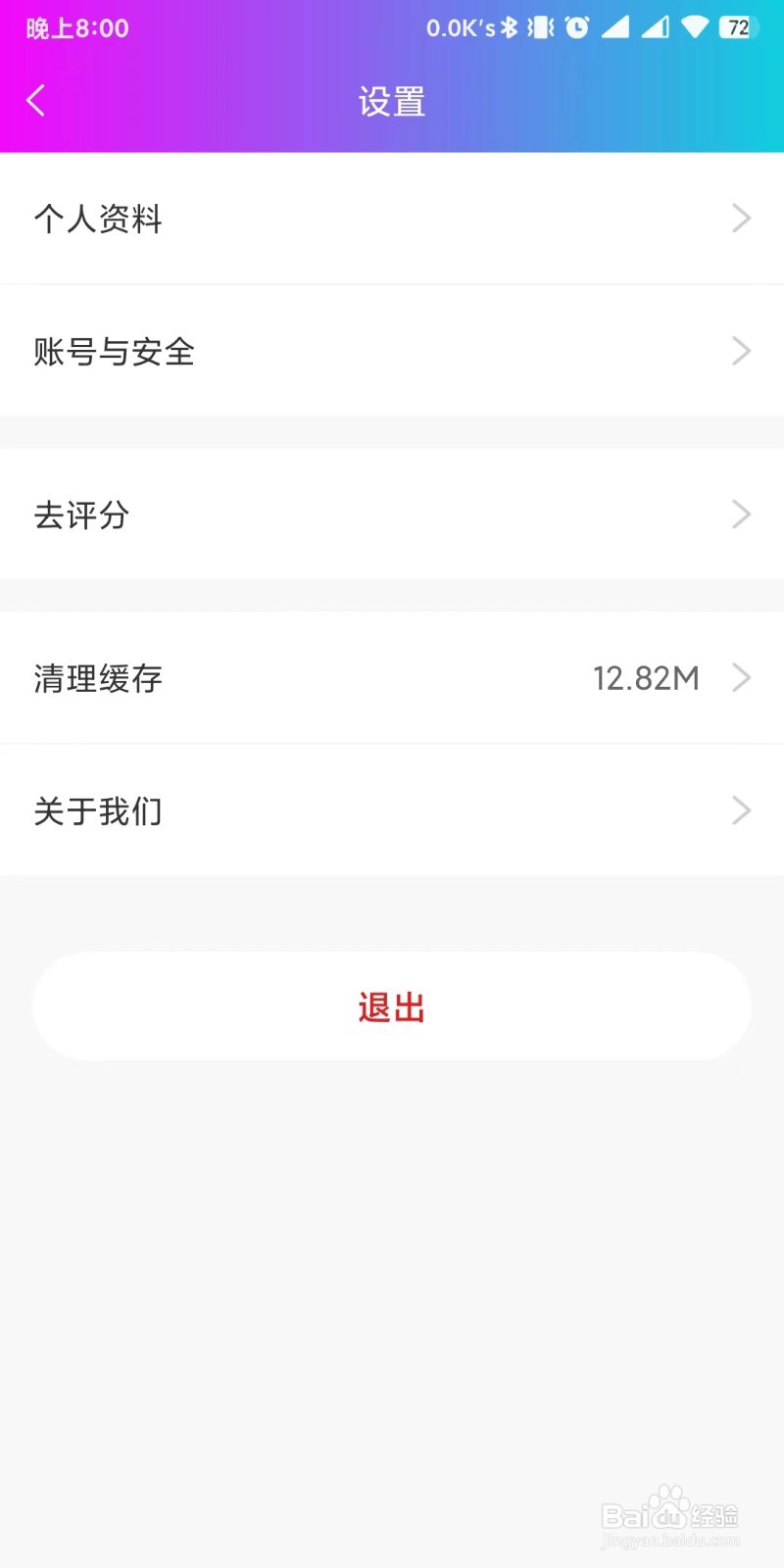Image resolution: width=784 pixels, height=1568 pixels.
Task: Click the Wi-Fi icon in status bar
Action: [697, 27]
